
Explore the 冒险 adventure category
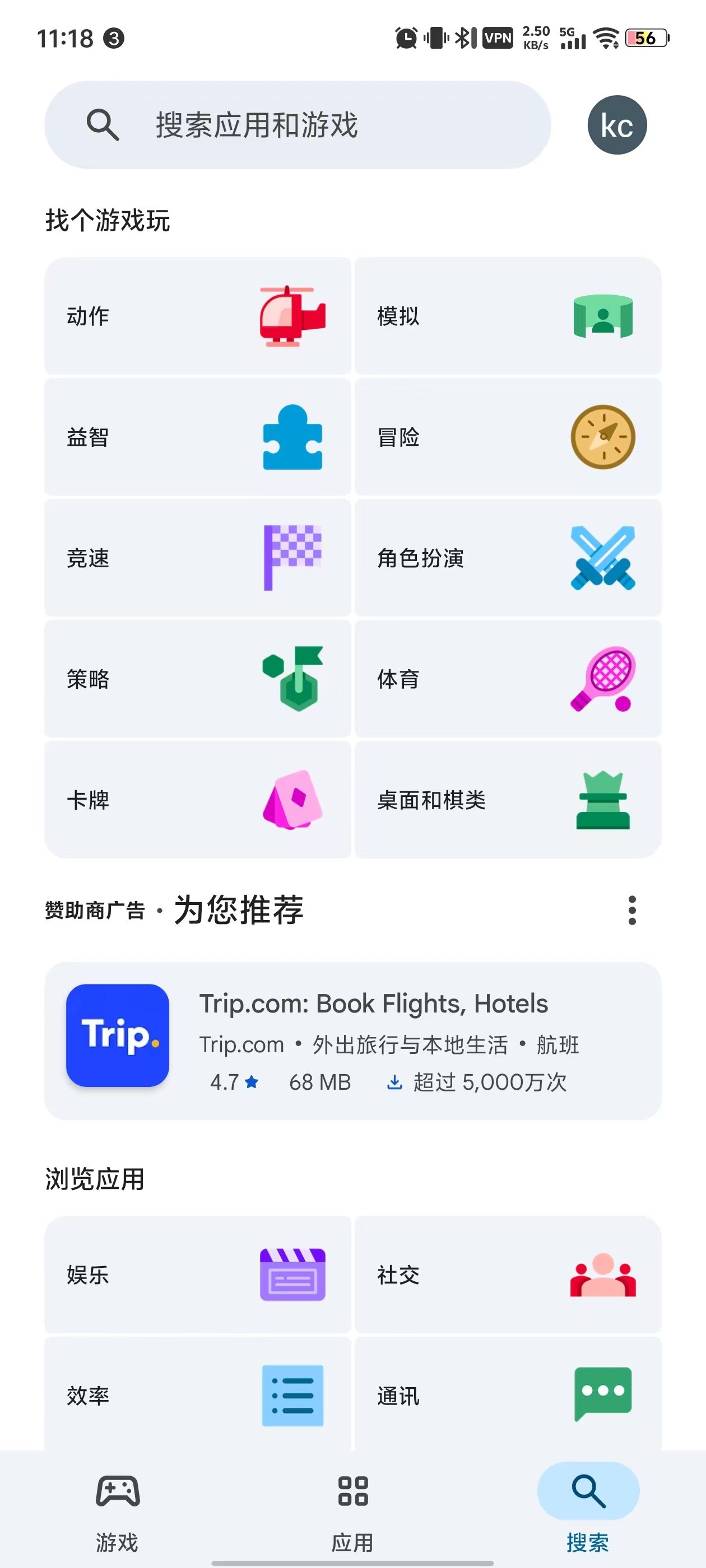pos(508,436)
